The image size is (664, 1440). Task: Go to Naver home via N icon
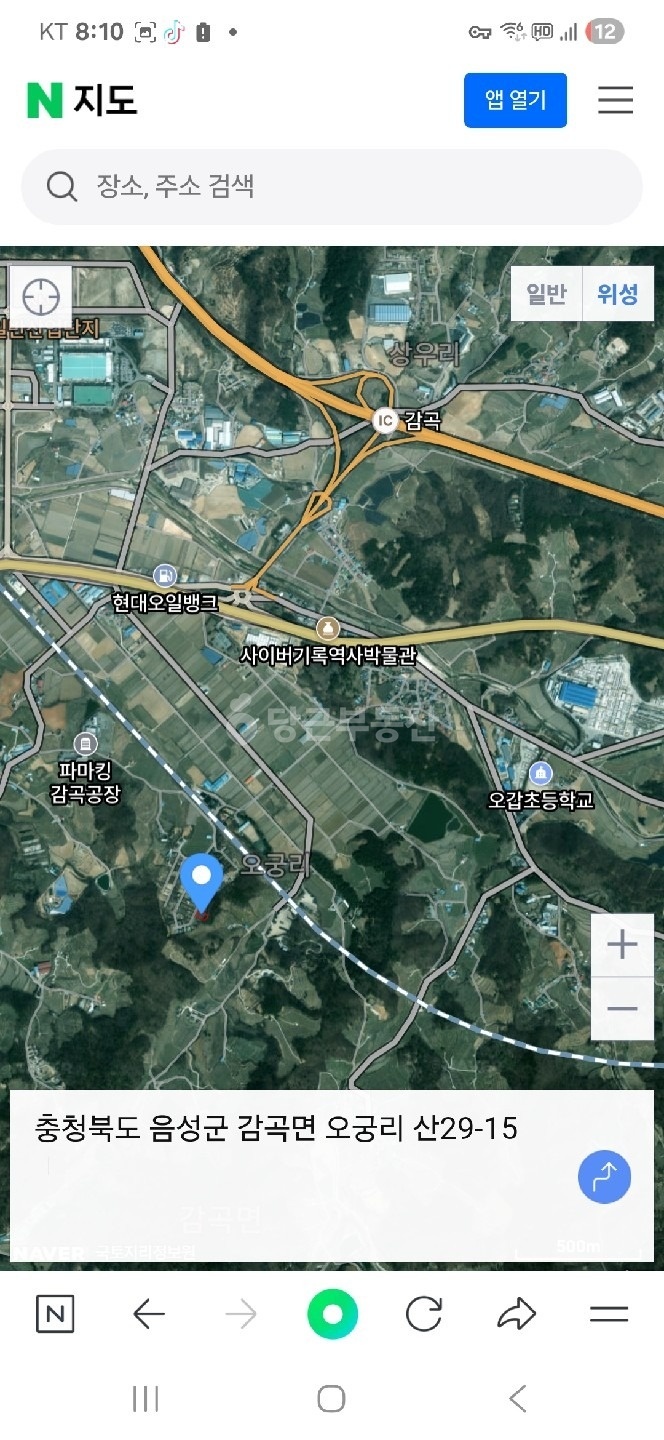[55, 1314]
